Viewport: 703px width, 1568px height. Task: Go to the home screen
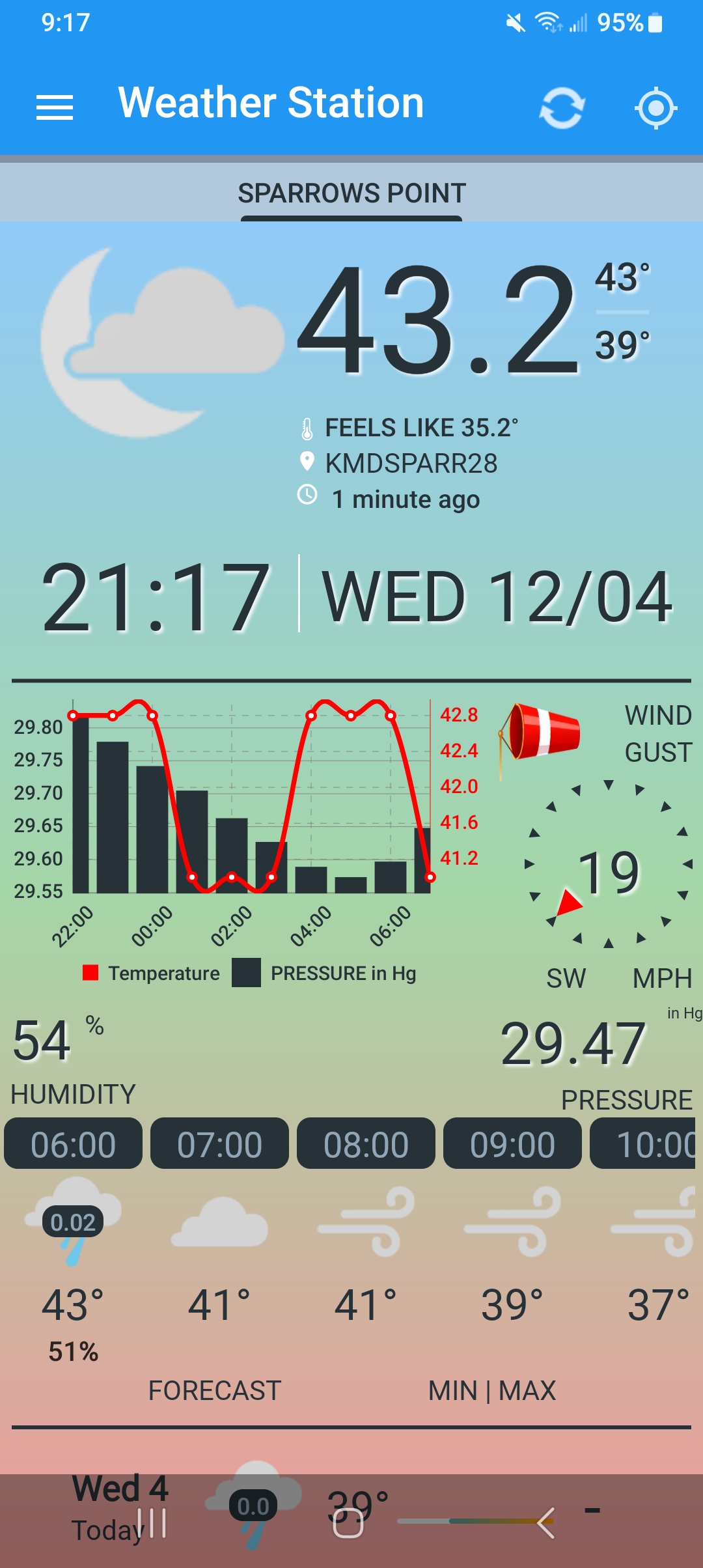click(x=348, y=1523)
